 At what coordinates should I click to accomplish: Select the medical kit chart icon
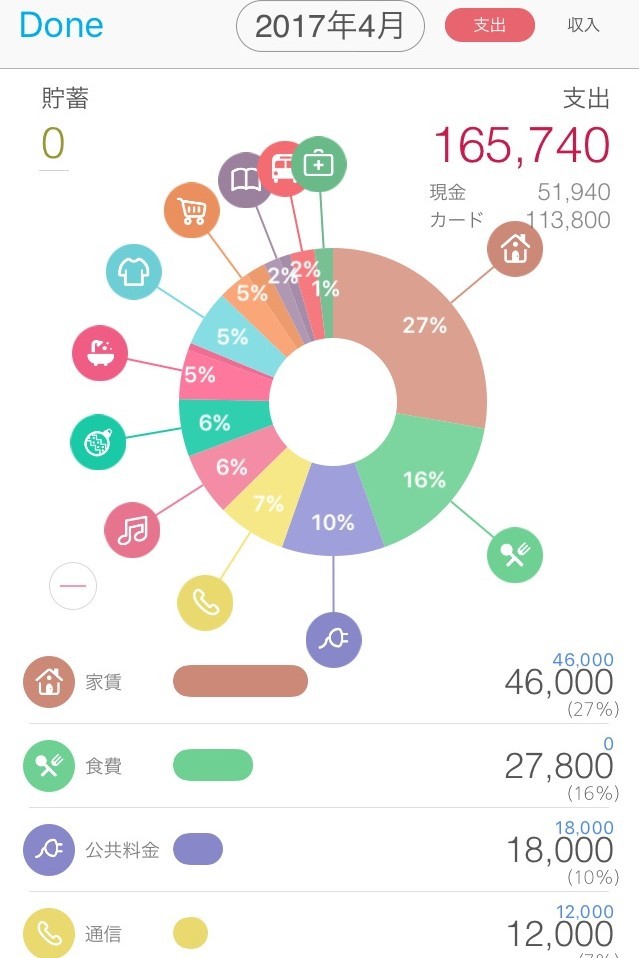point(319,164)
